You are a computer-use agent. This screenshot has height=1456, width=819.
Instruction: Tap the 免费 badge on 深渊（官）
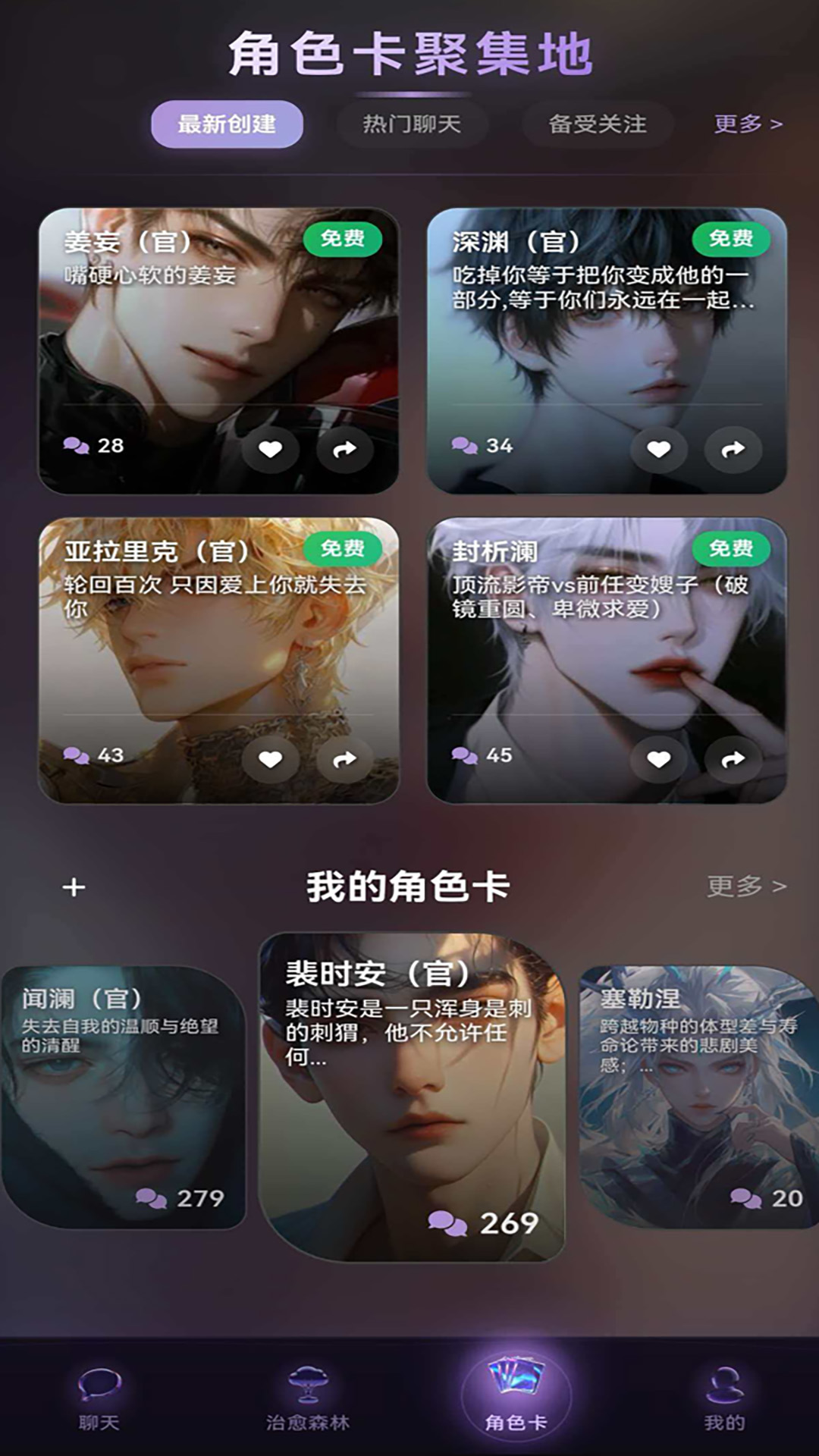(731, 239)
